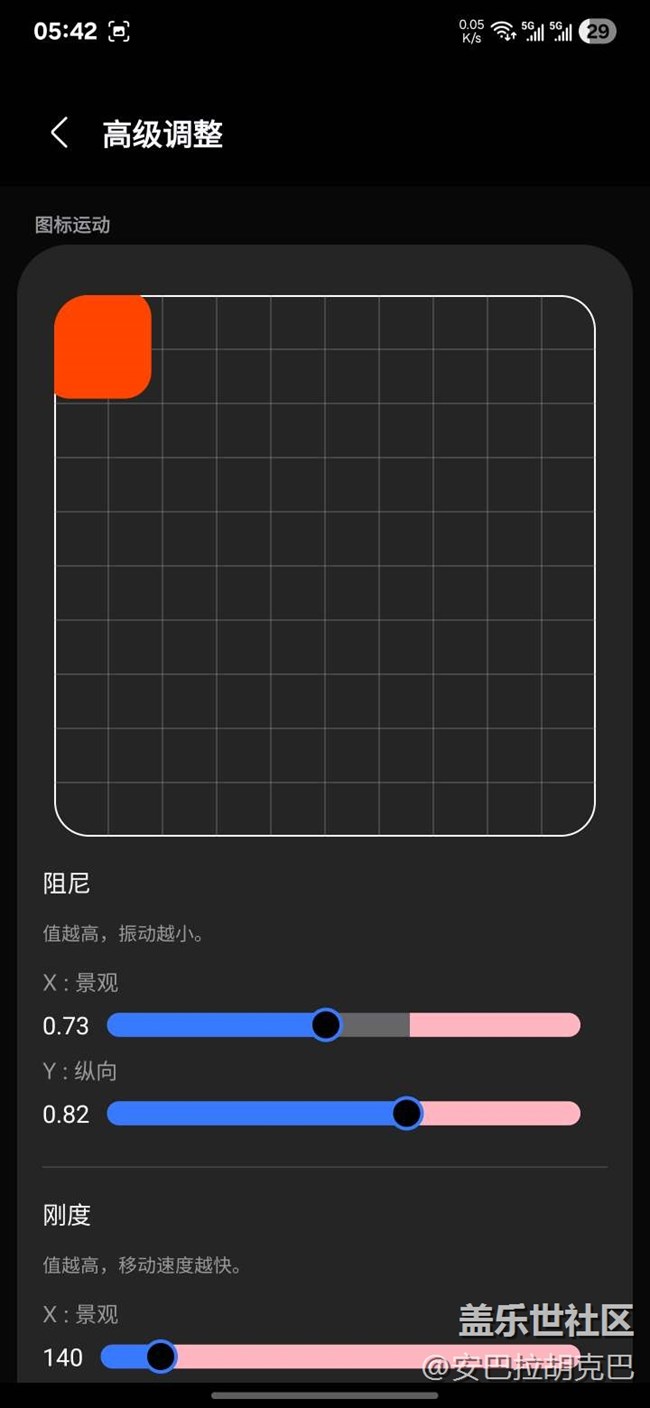650x1408 pixels.
Task: Go back from 高级调整 screen
Action: tap(59, 133)
